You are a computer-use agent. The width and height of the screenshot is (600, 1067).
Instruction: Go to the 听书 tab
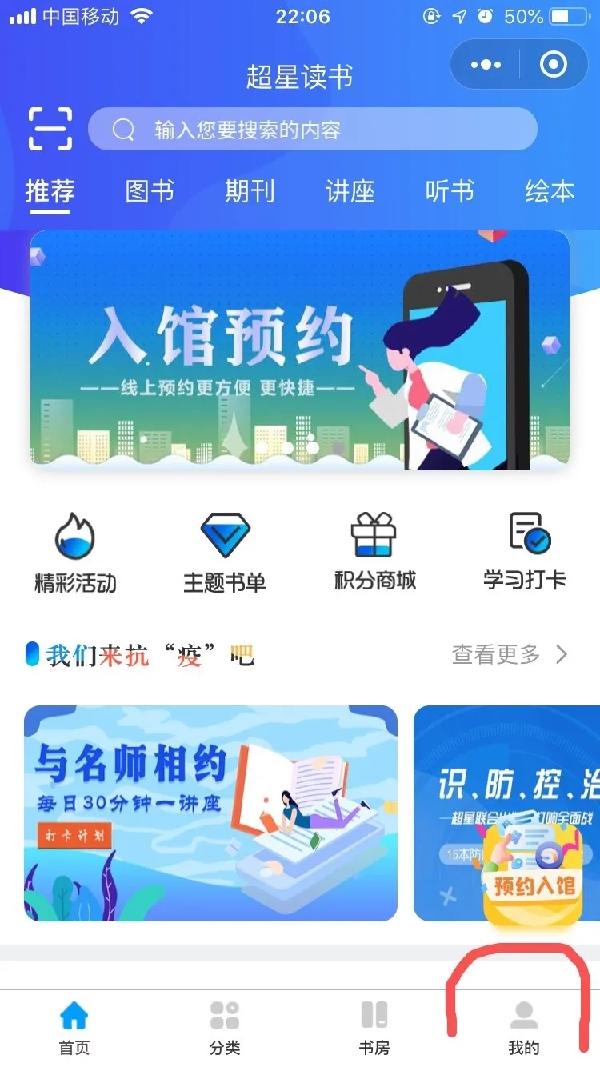click(450, 191)
